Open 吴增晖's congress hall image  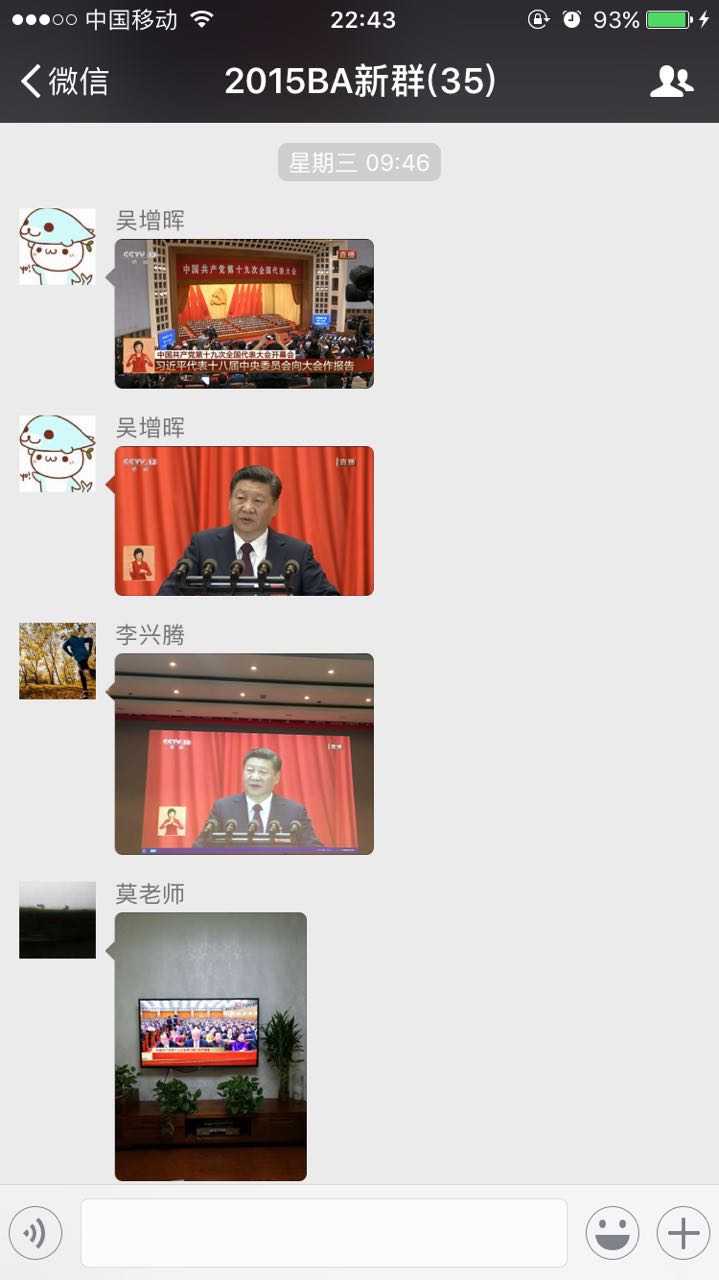point(244,313)
